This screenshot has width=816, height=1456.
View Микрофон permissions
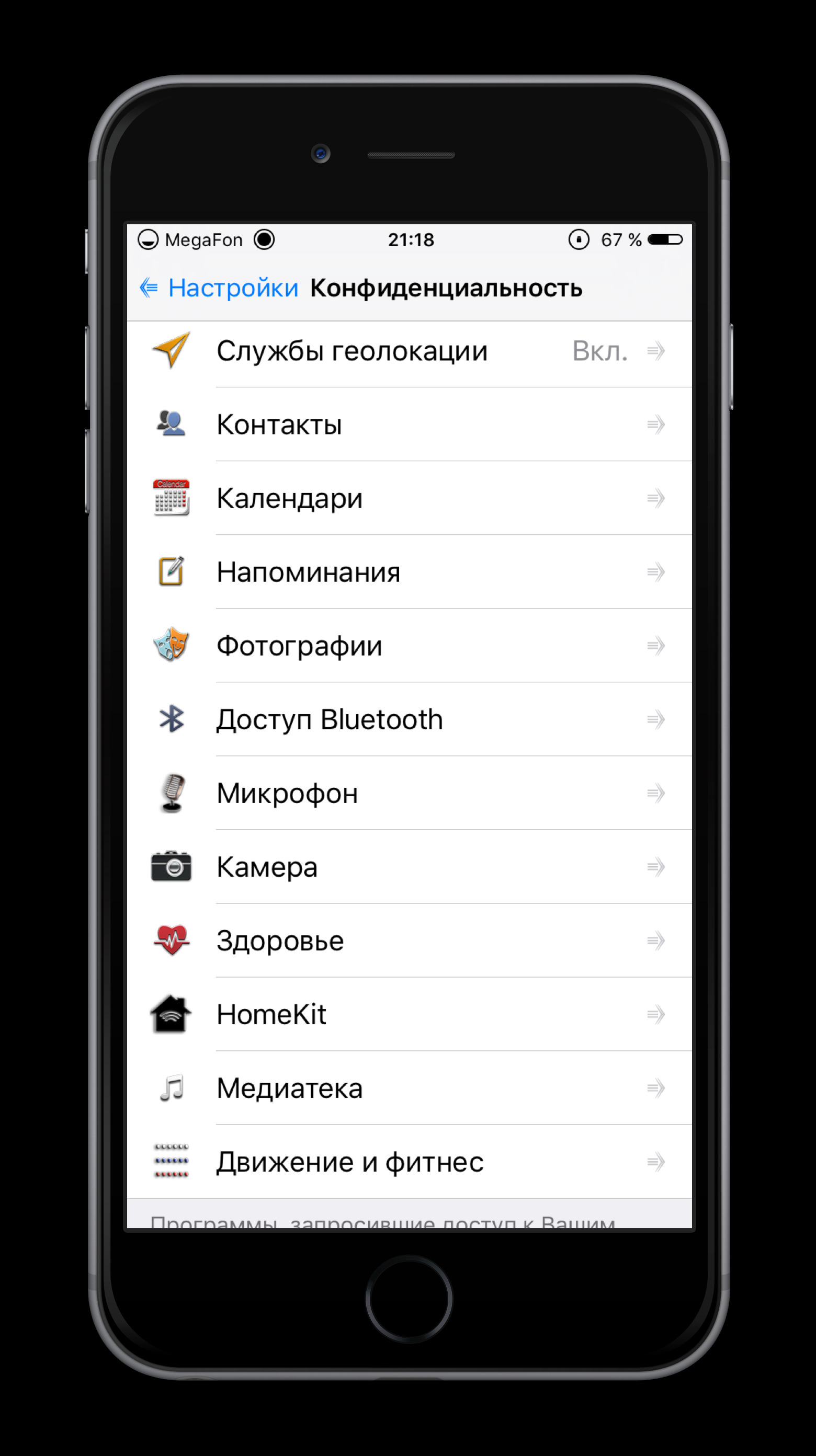coord(409,794)
